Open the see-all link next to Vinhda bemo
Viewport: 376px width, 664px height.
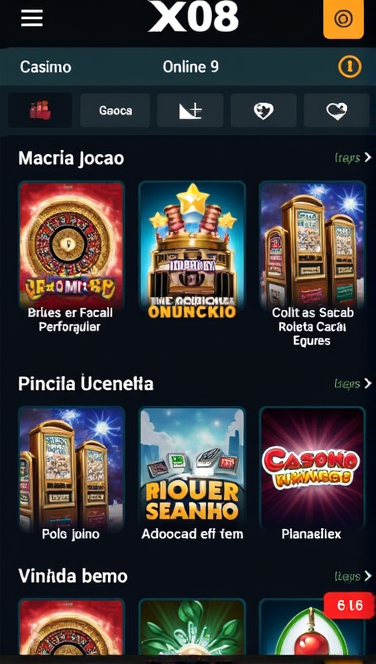point(353,576)
